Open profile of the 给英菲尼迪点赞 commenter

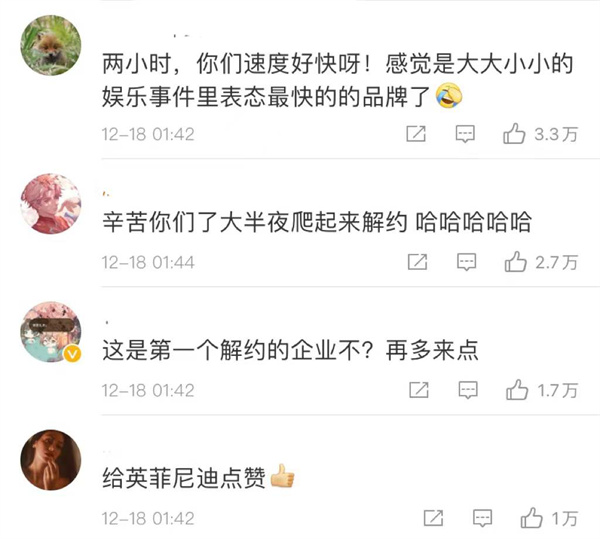[x=50, y=460]
